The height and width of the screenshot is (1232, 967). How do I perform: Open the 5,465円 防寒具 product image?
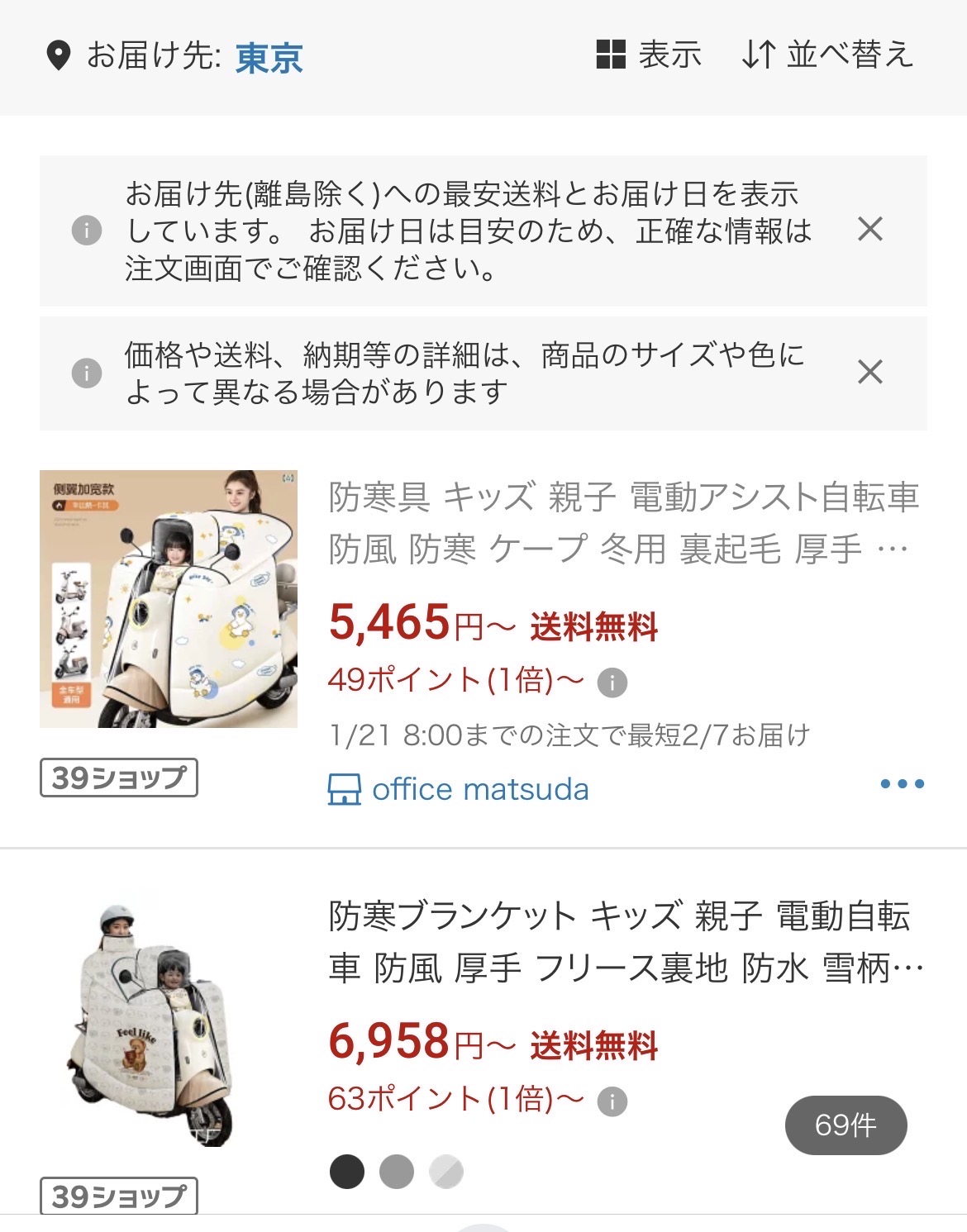pyautogui.click(x=169, y=599)
